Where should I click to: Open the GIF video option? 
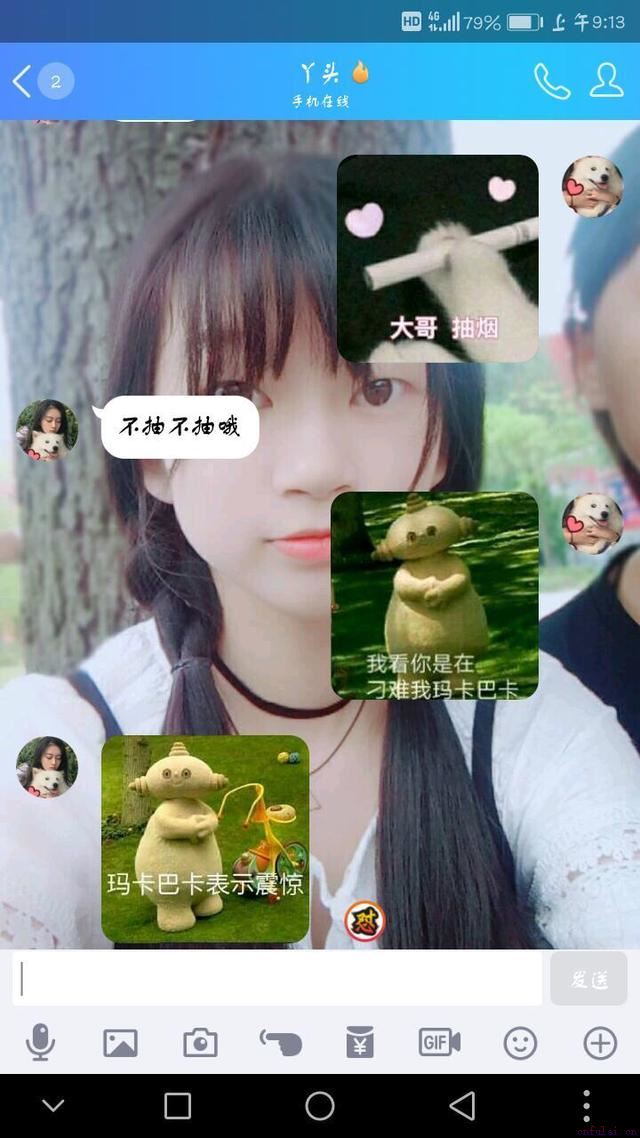(439, 1043)
